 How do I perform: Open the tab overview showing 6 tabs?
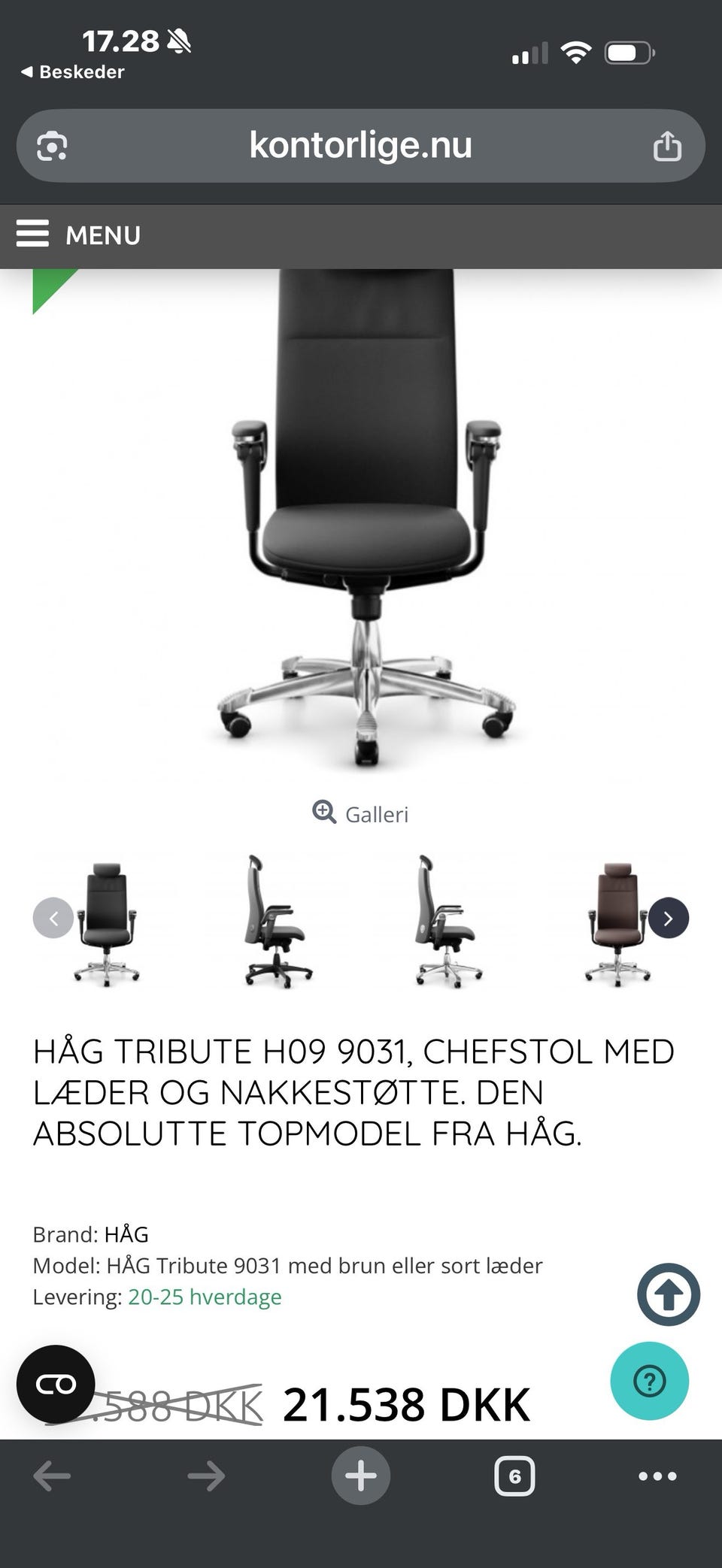tap(514, 1475)
